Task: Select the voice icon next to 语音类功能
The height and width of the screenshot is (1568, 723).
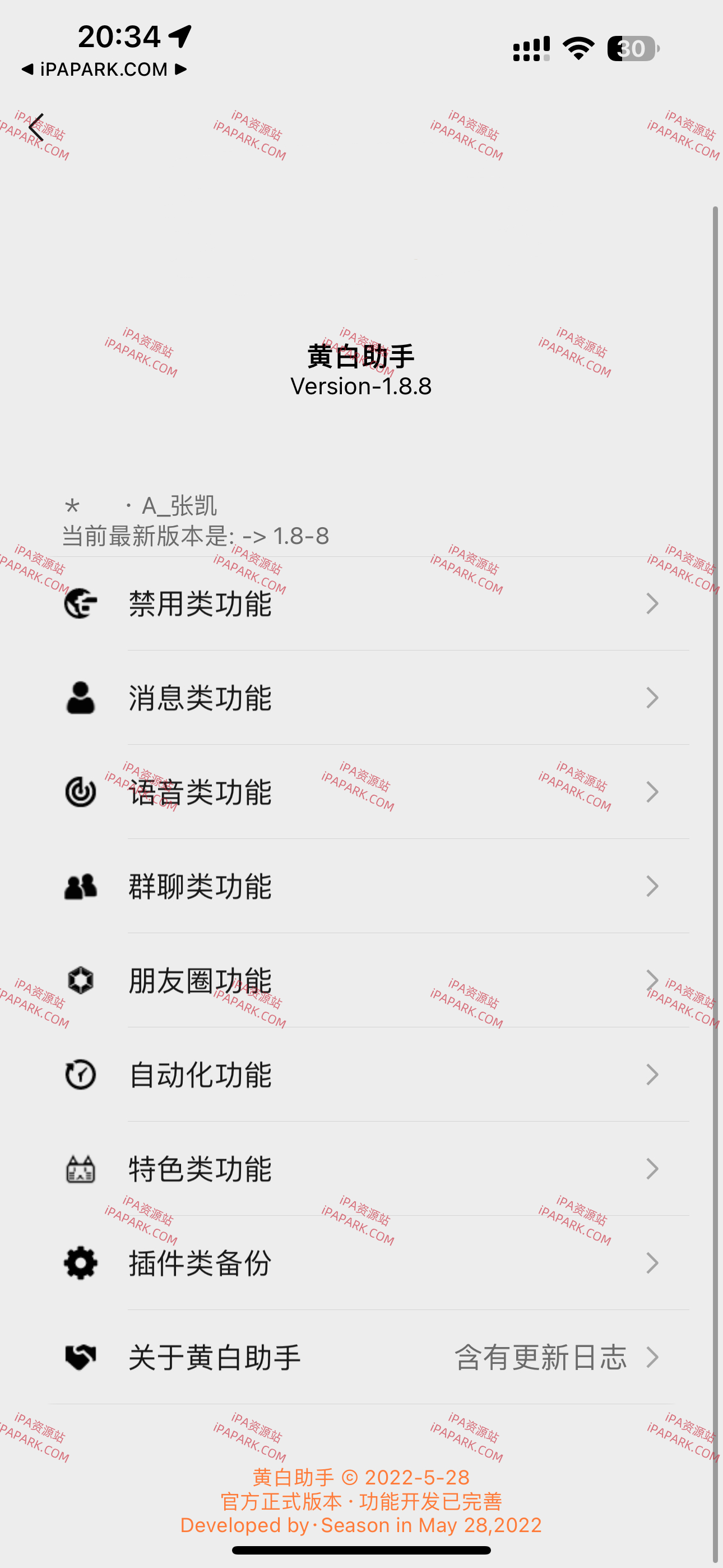Action: (x=80, y=792)
